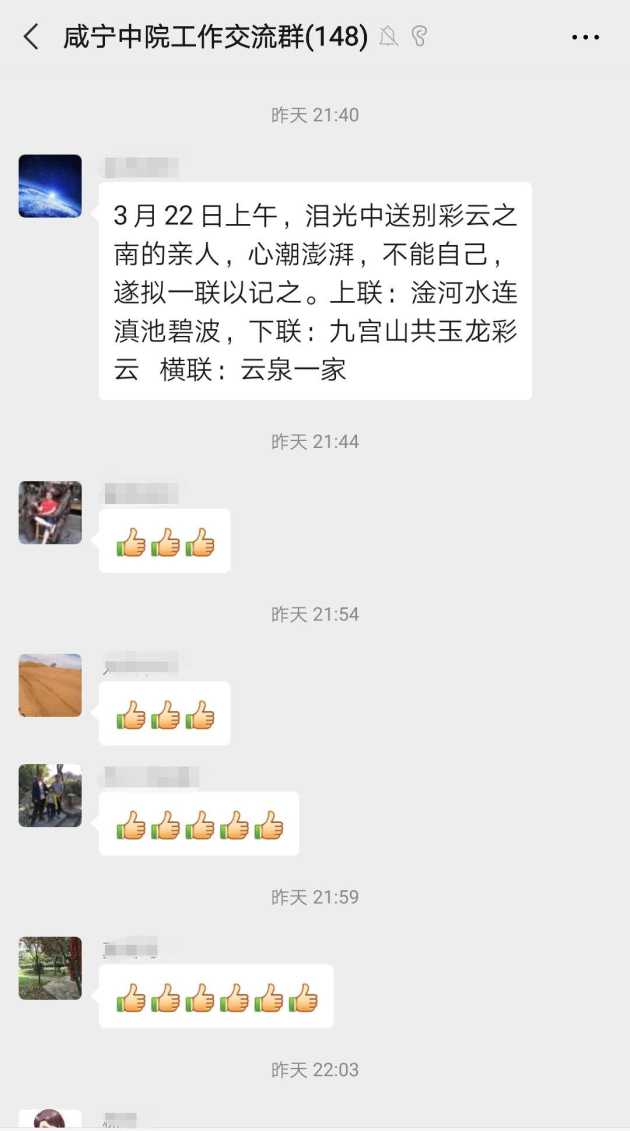This screenshot has height=1131, width=630.
Task: Open profile of sender with six thumbs-up
Action: pyautogui.click(x=50, y=968)
